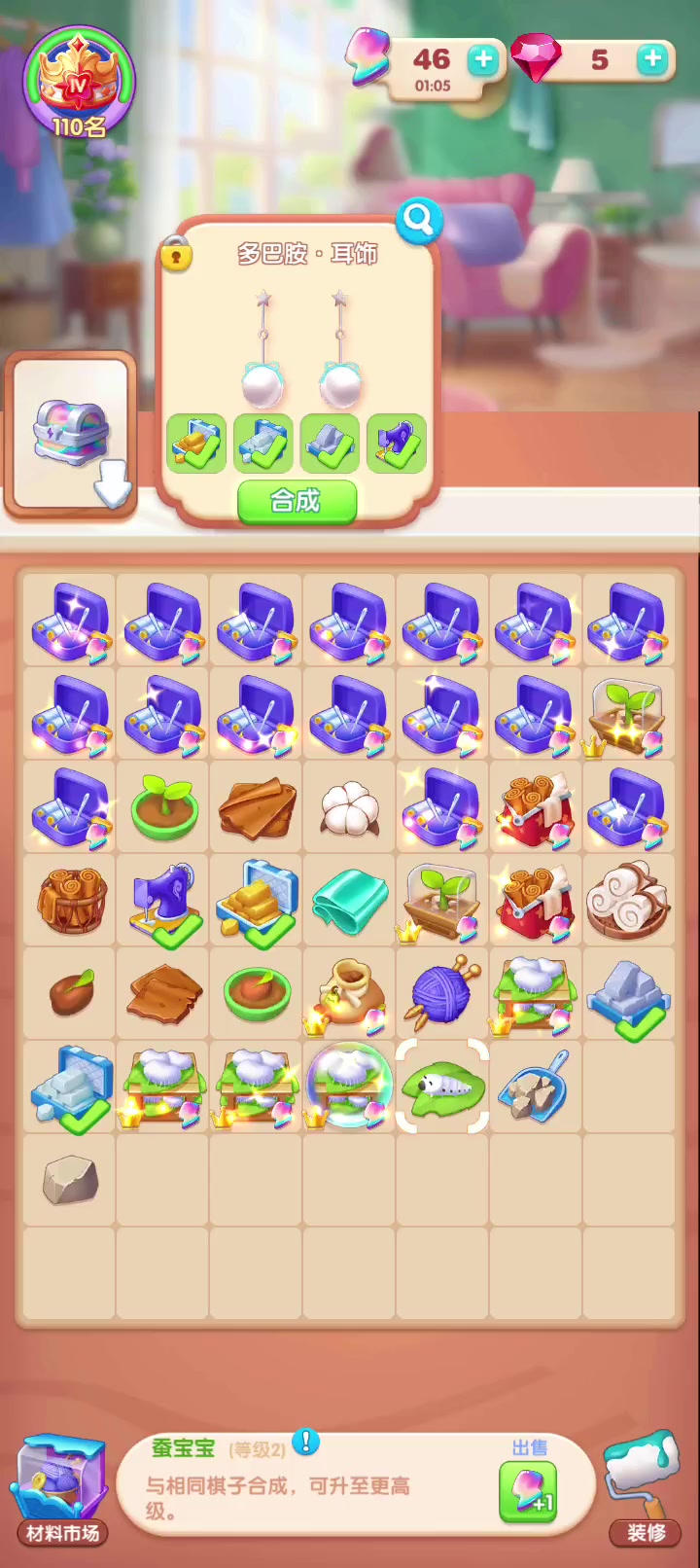The image size is (700, 1568).
Task: Open the 装修 decoration button
Action: 643,1488
